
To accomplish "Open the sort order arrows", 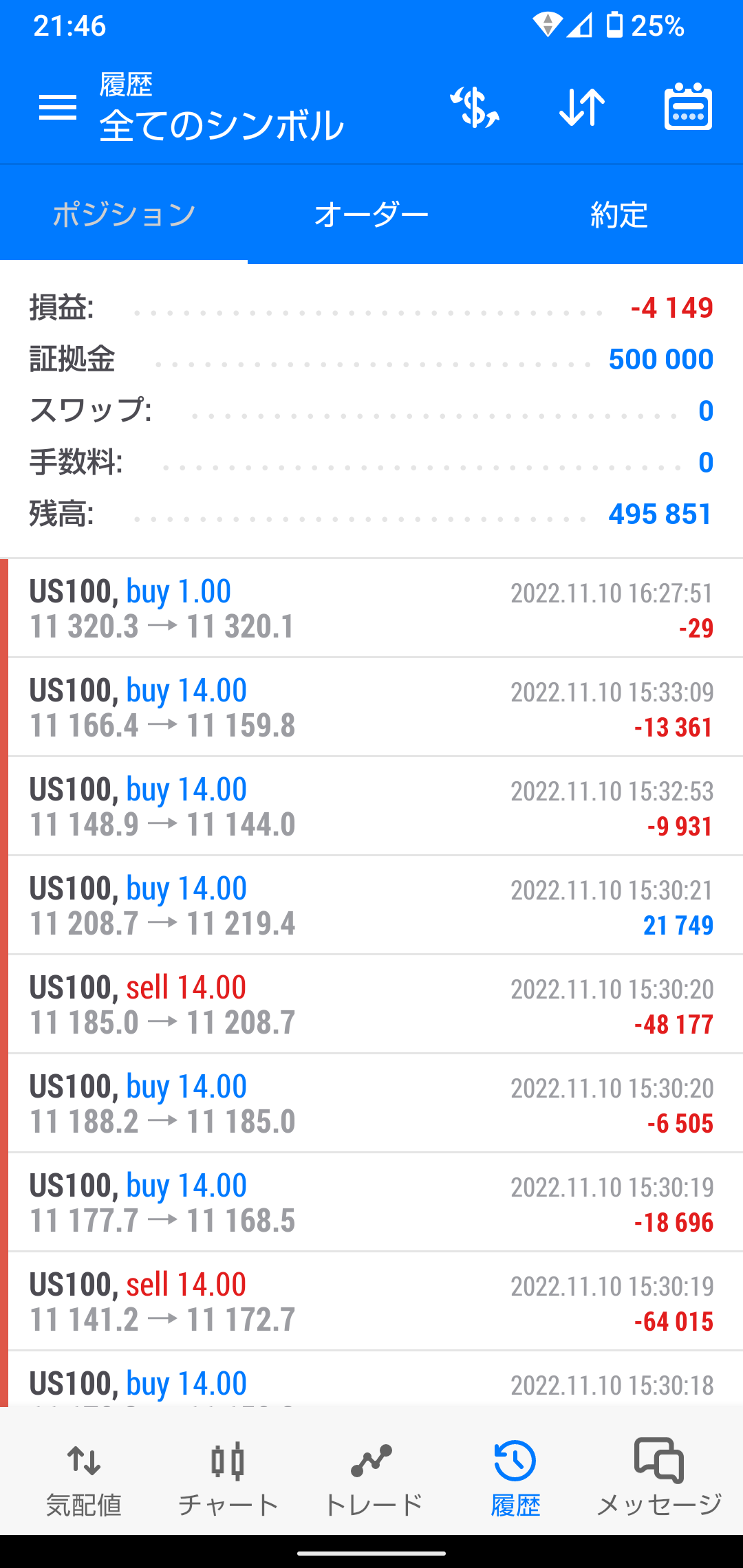I will pos(582,107).
